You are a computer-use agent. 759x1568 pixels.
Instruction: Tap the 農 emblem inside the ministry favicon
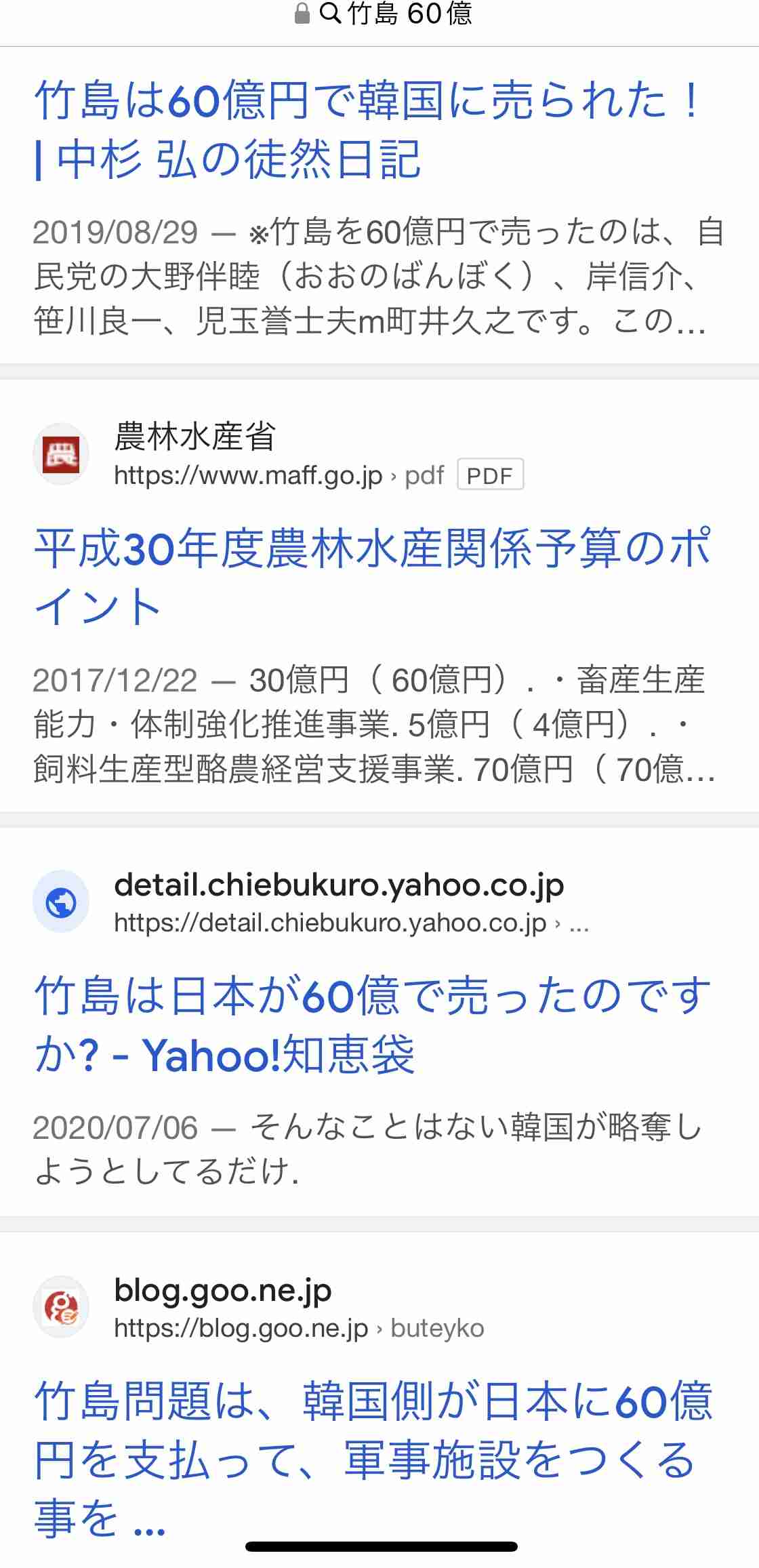61,453
